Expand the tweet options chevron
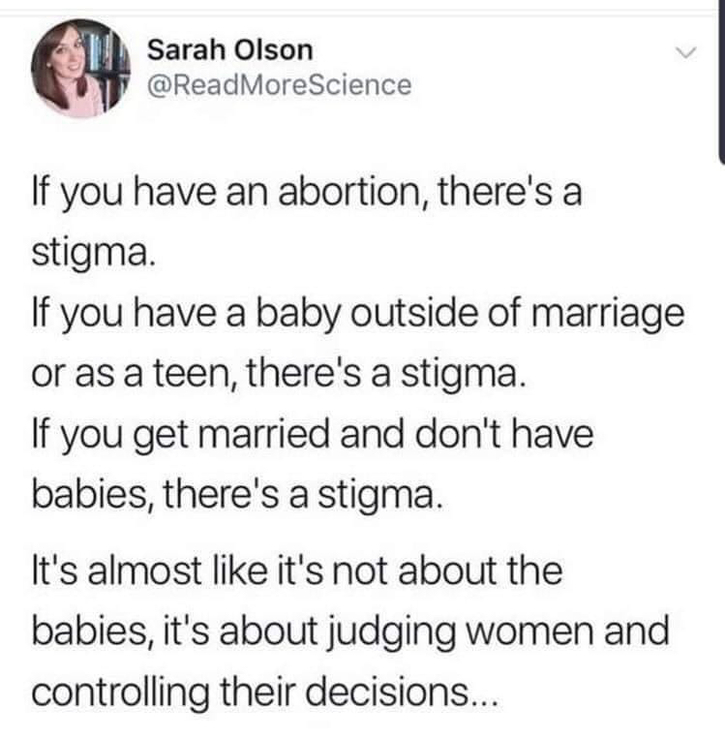 pyautogui.click(x=684, y=50)
